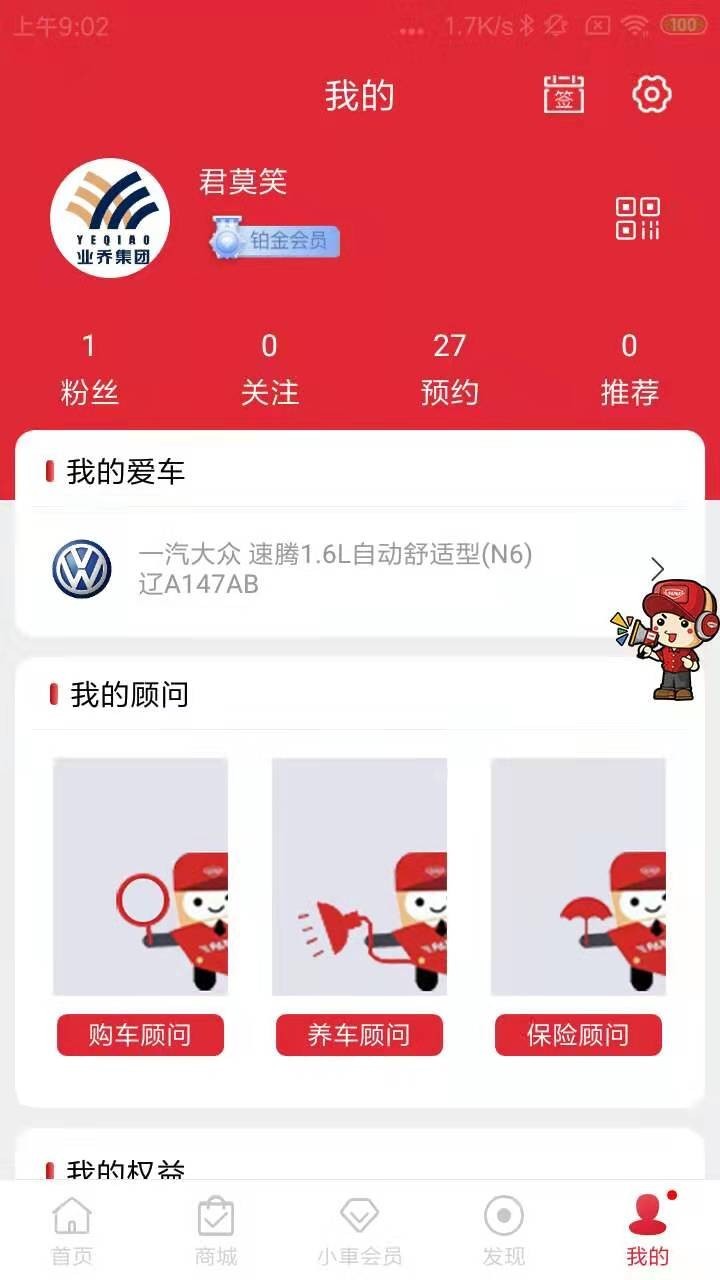
Task: Open the 养车顾问 maintenance advisor
Action: pyautogui.click(x=359, y=1035)
